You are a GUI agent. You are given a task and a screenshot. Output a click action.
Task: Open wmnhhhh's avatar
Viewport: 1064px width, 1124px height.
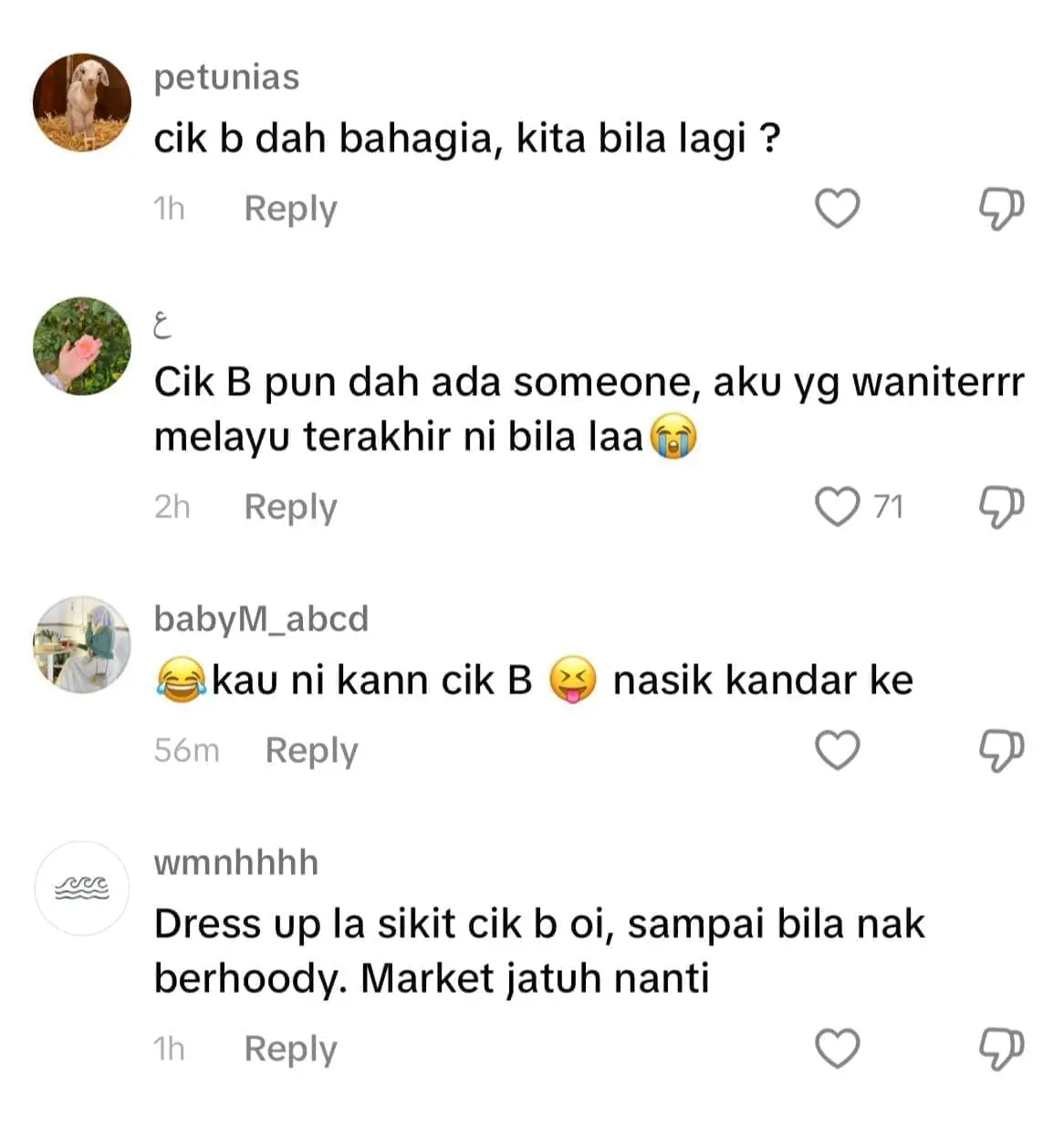point(82,888)
